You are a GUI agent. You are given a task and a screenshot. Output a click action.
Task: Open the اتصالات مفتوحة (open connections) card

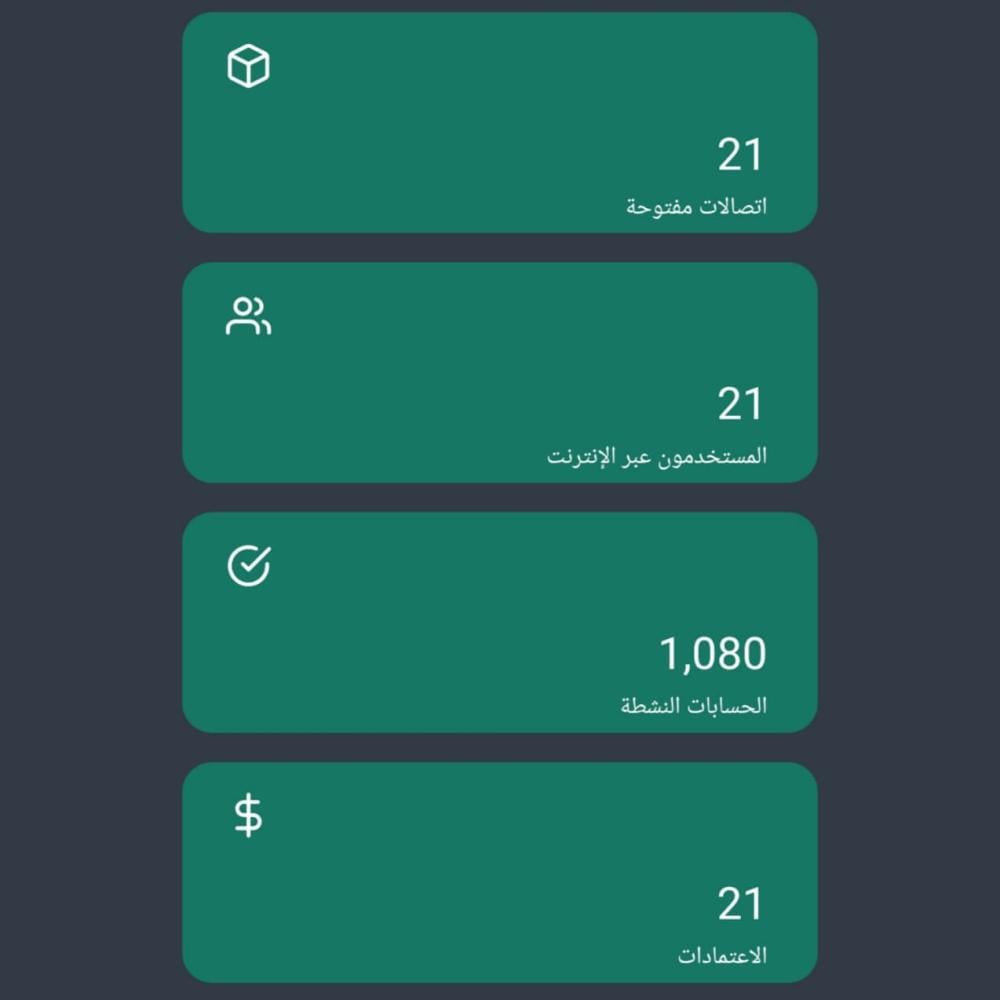click(x=500, y=123)
